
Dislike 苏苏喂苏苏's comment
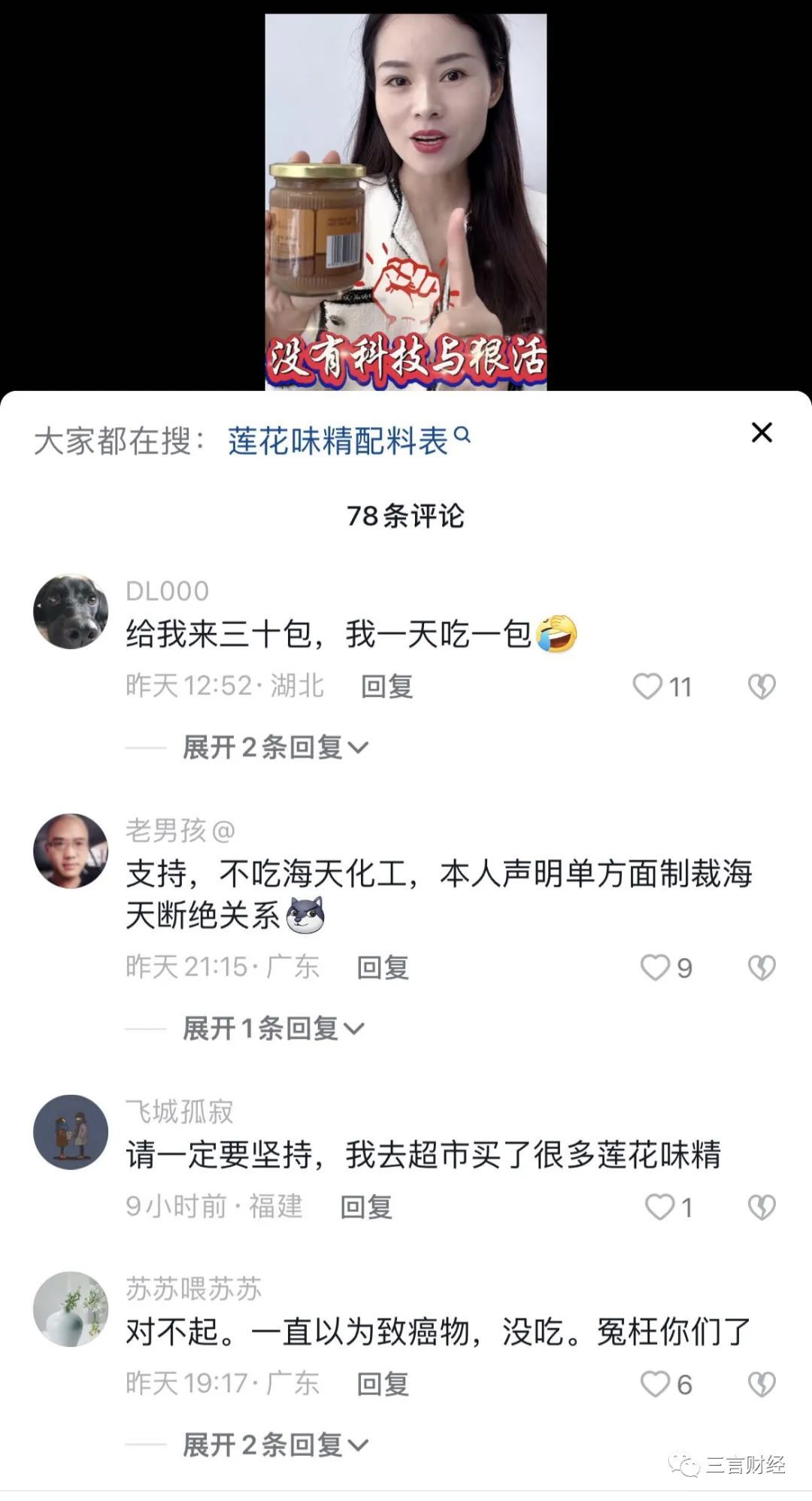762,1384
